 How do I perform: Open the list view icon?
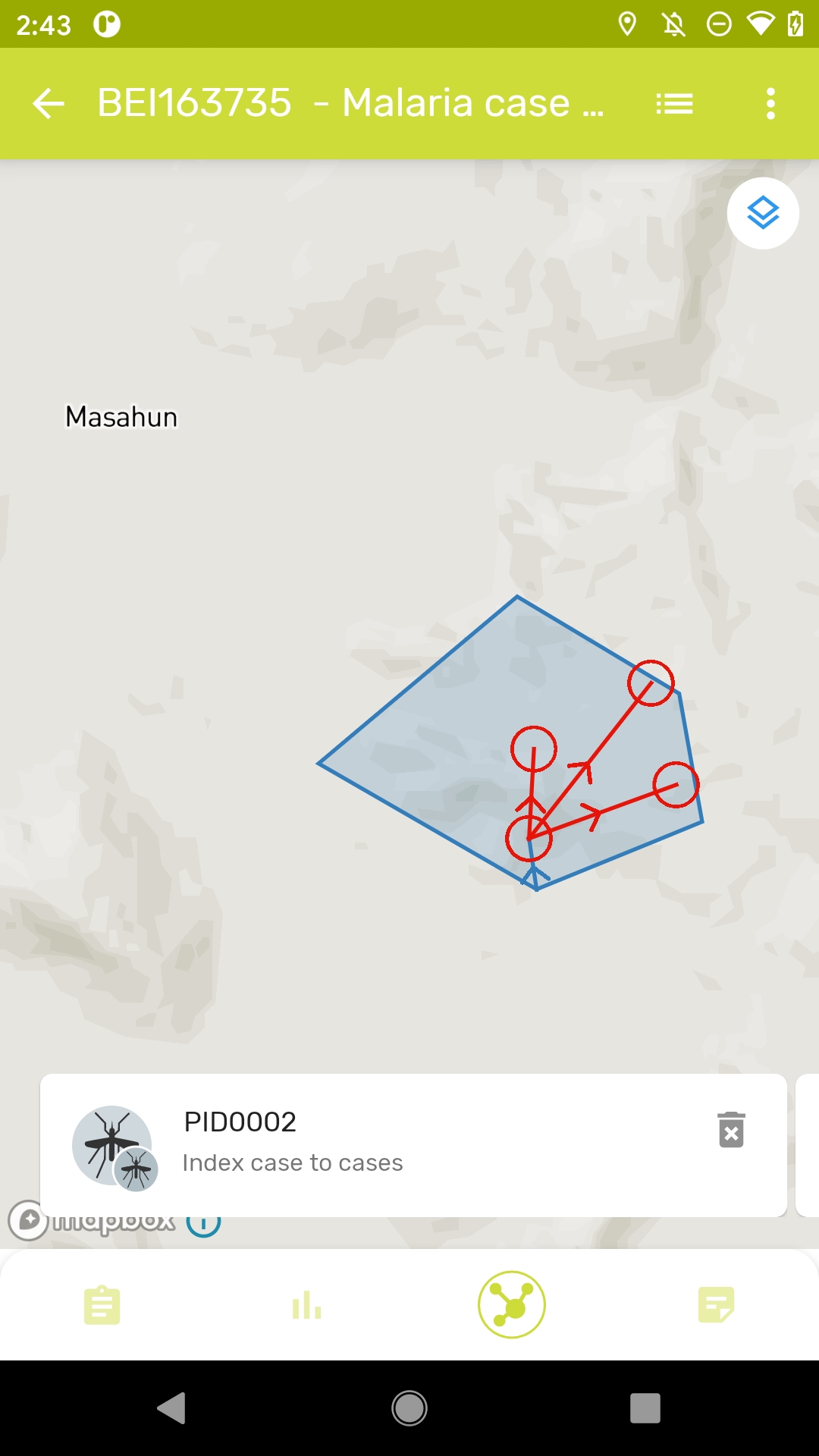coord(674,103)
